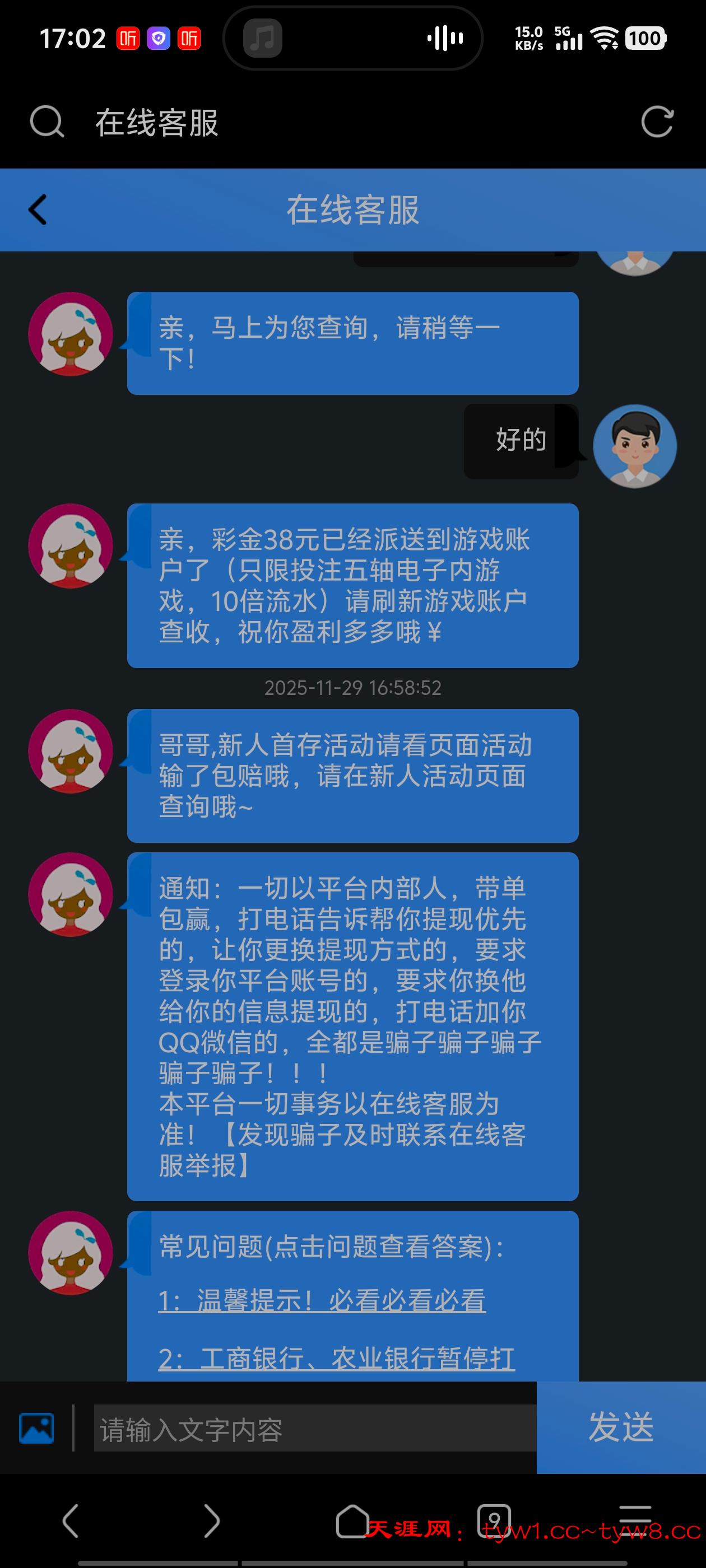
Task: Open the browser menu icon
Action: coord(635,1519)
